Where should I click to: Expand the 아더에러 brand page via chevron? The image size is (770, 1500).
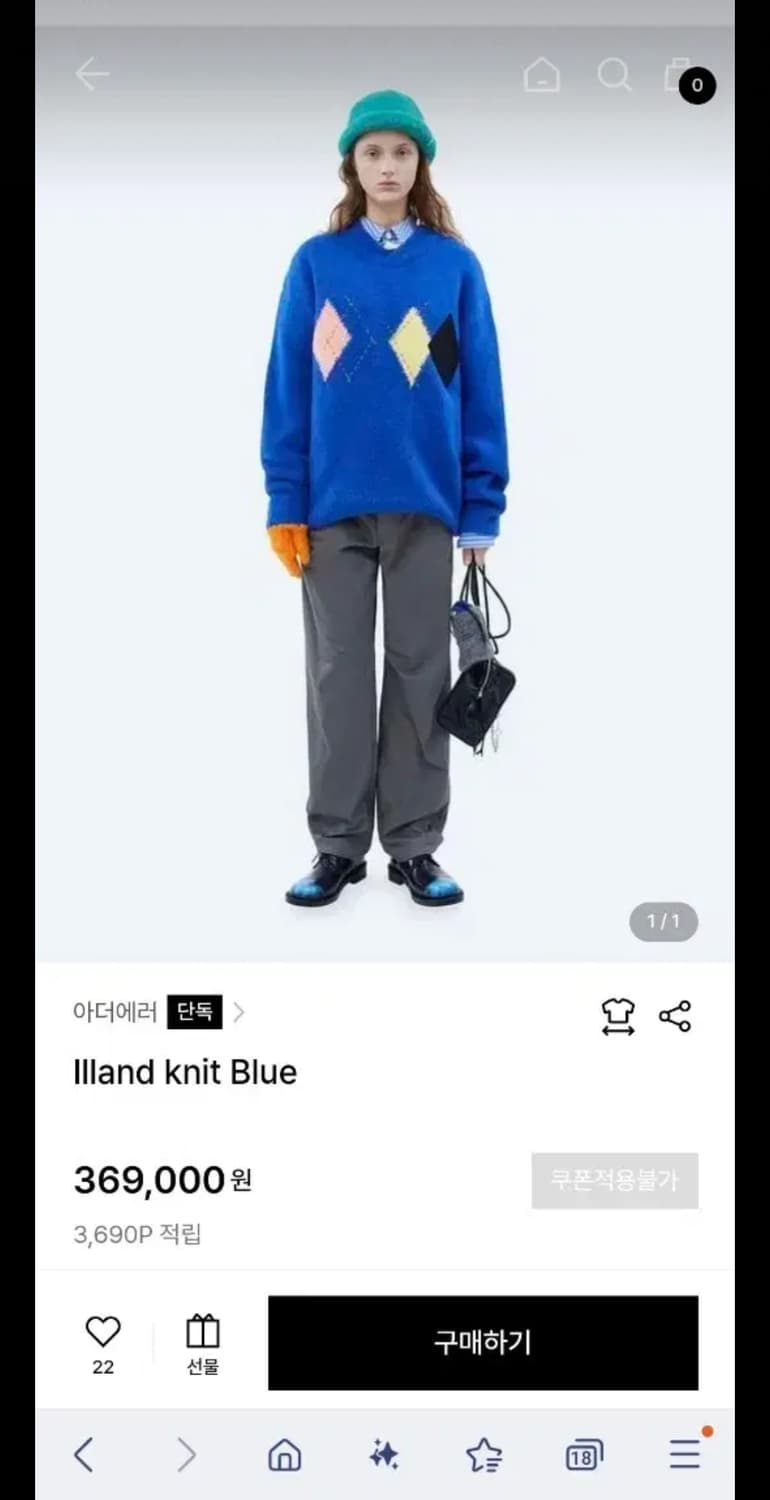point(238,1012)
